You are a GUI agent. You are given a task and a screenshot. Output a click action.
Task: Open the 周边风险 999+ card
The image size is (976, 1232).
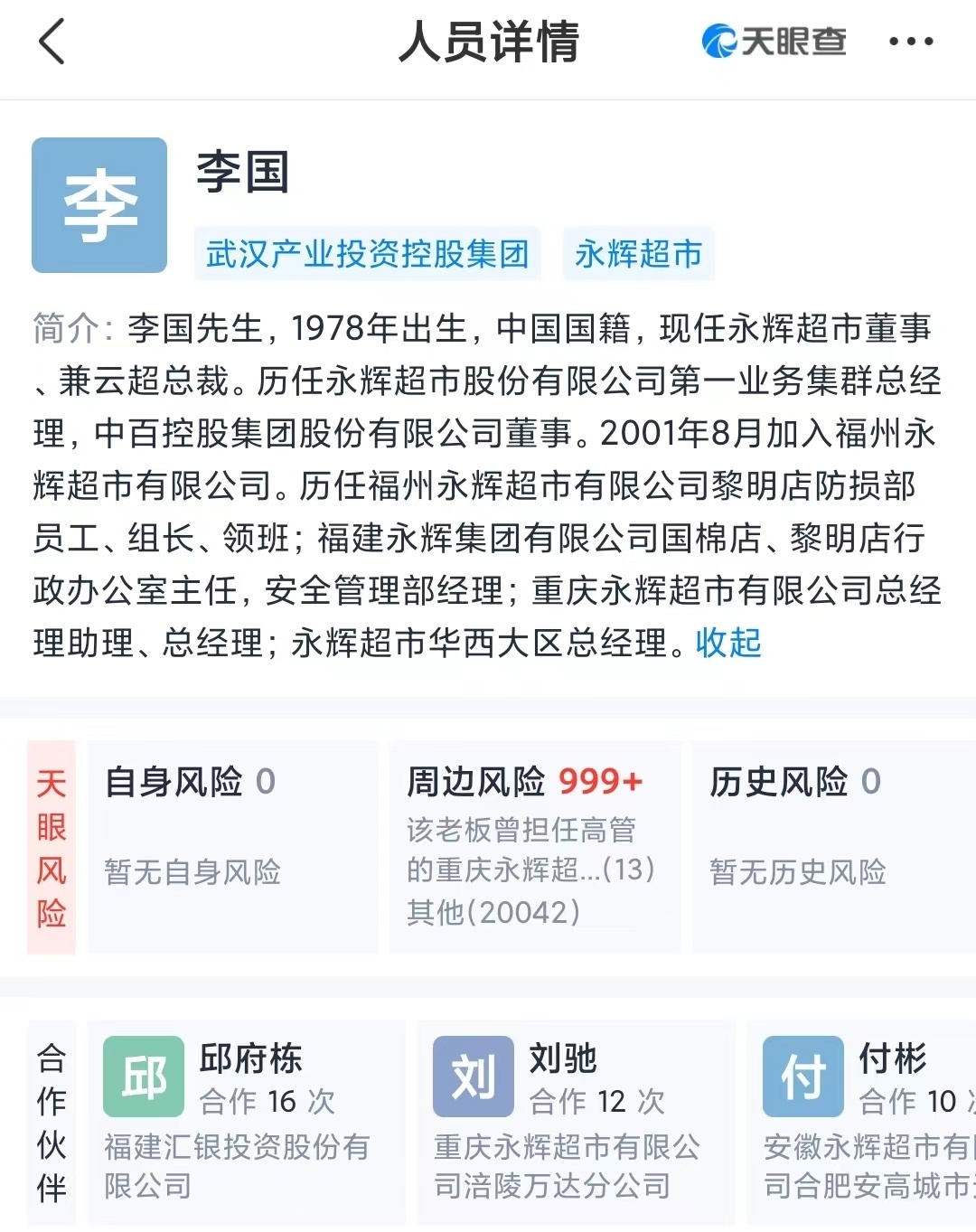[x=534, y=846]
